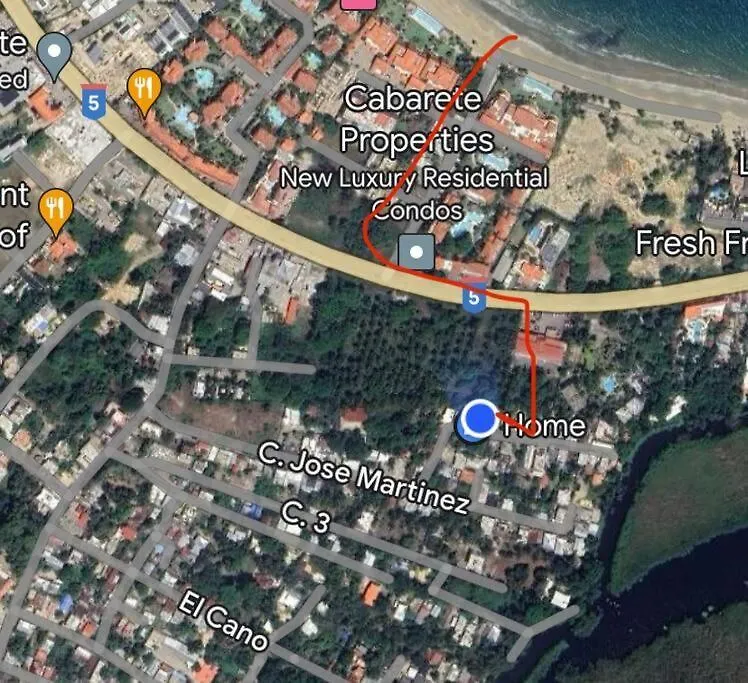Open the gray location pin at the top left

coord(54,54)
